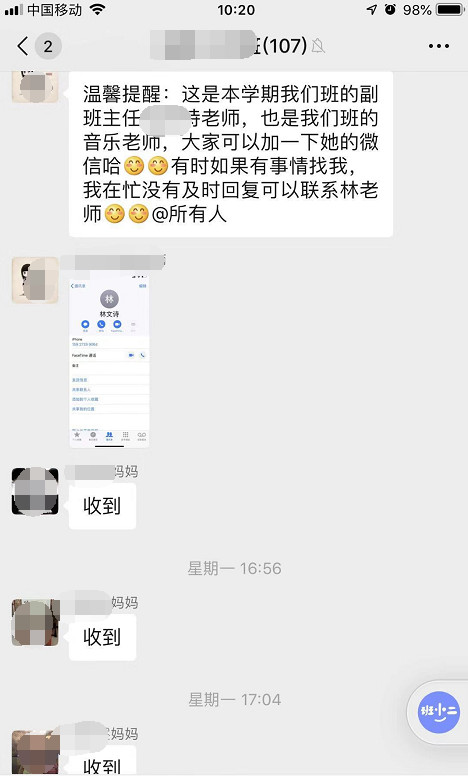This screenshot has width=468, height=776.
Task: Open avatar of the screenshot sender
Action: click(35, 280)
